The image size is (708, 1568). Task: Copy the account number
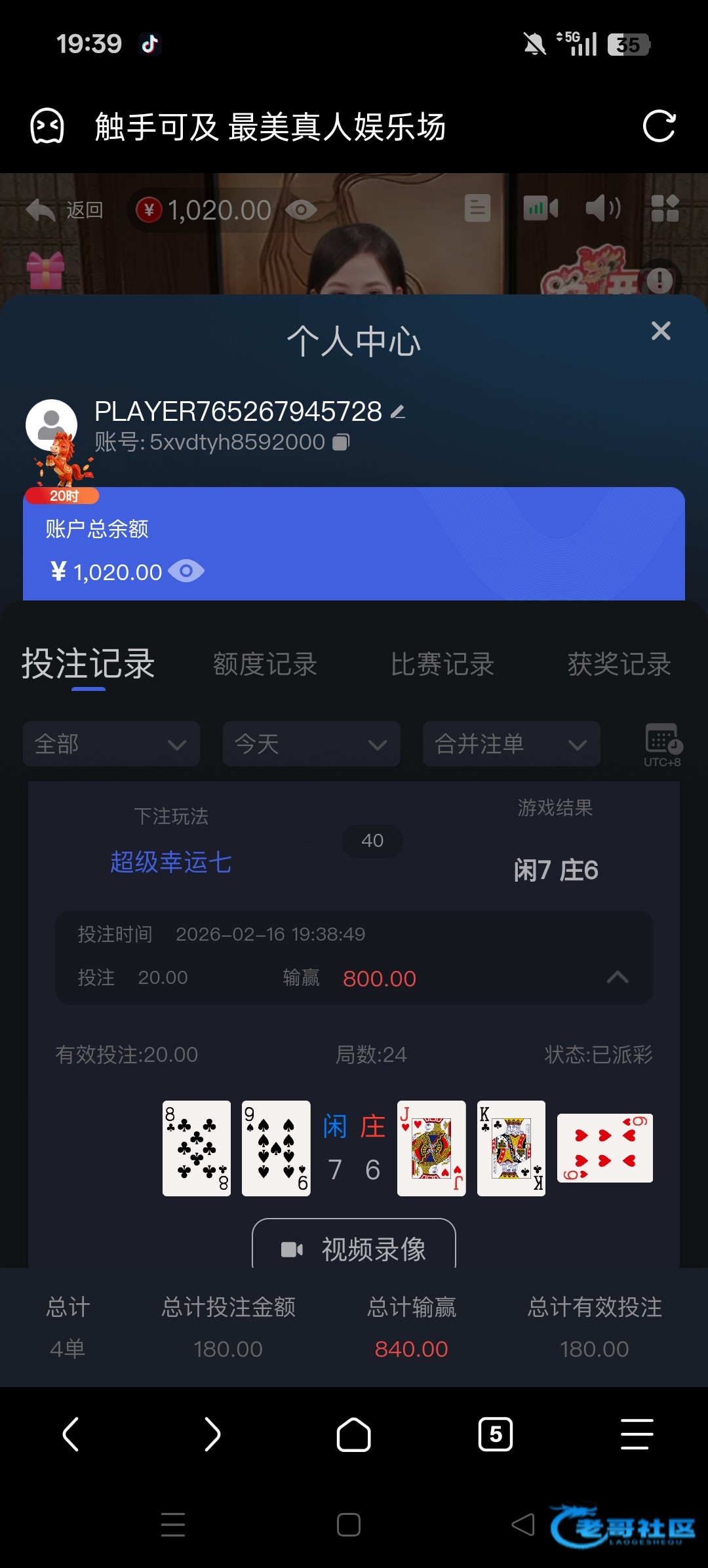coord(341,442)
